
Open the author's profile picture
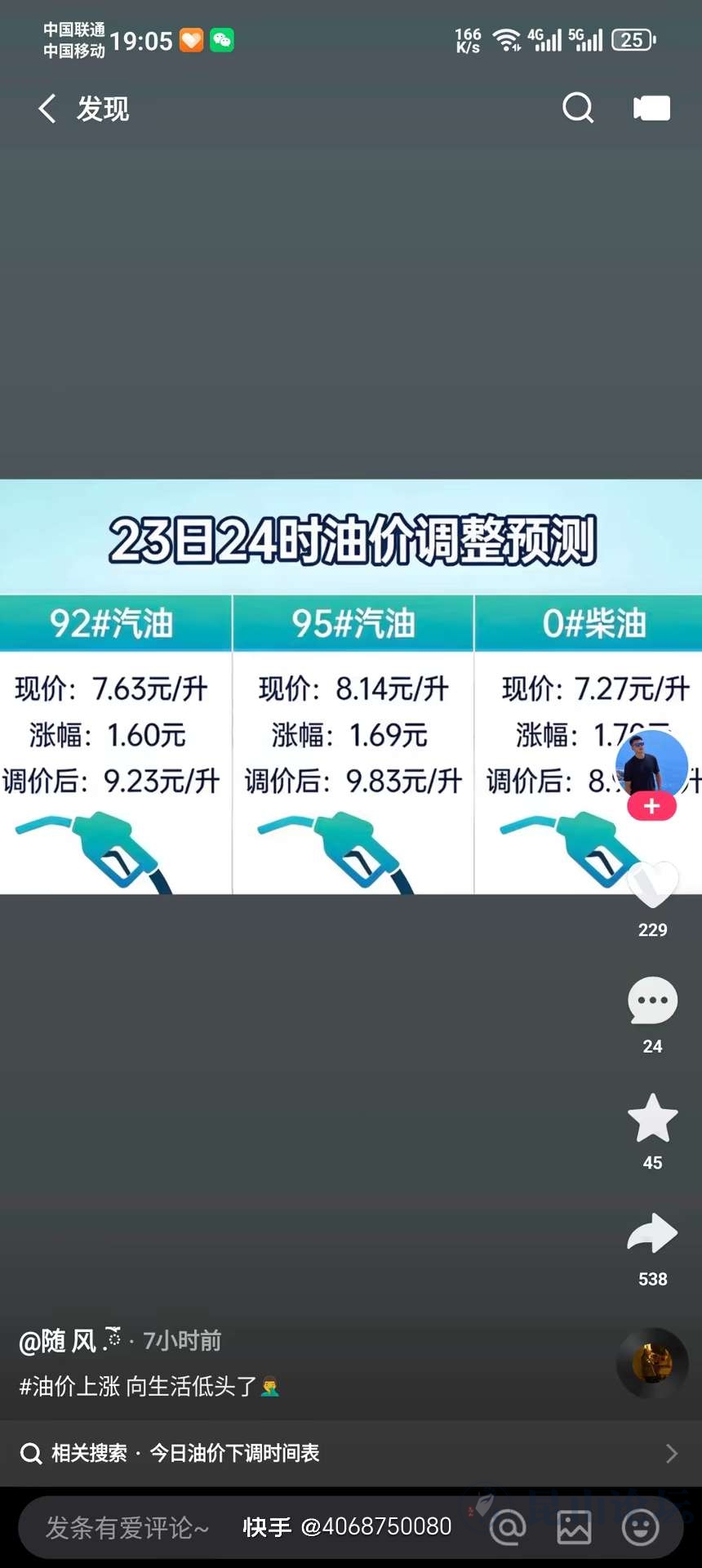[x=651, y=761]
